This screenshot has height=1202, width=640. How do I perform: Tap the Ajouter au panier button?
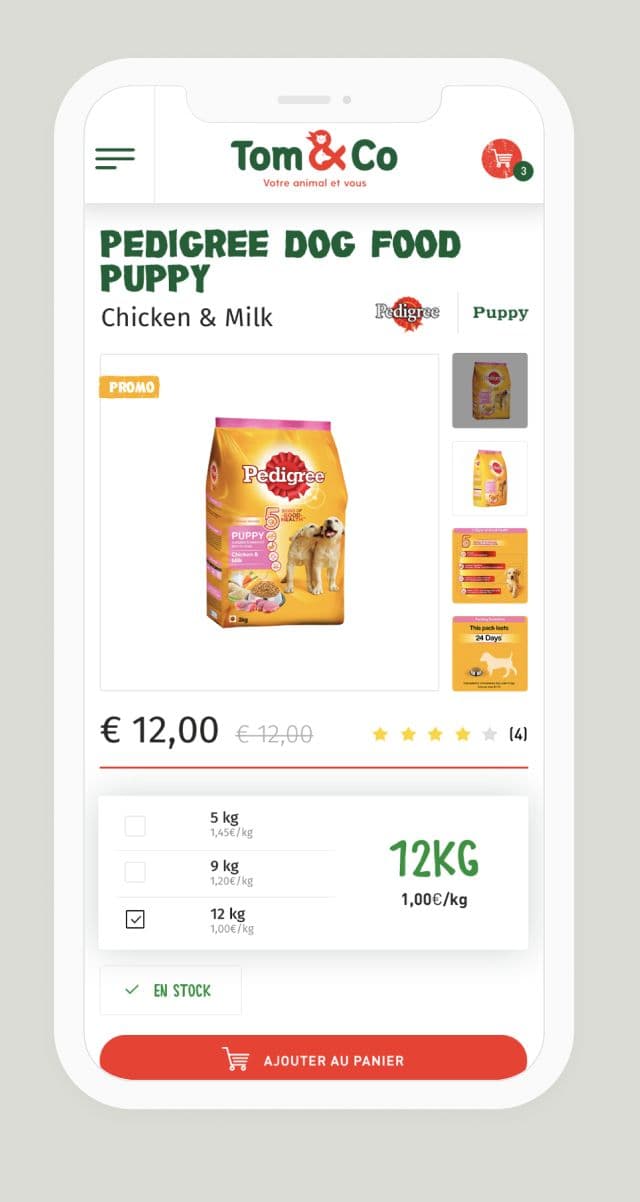pos(313,1059)
